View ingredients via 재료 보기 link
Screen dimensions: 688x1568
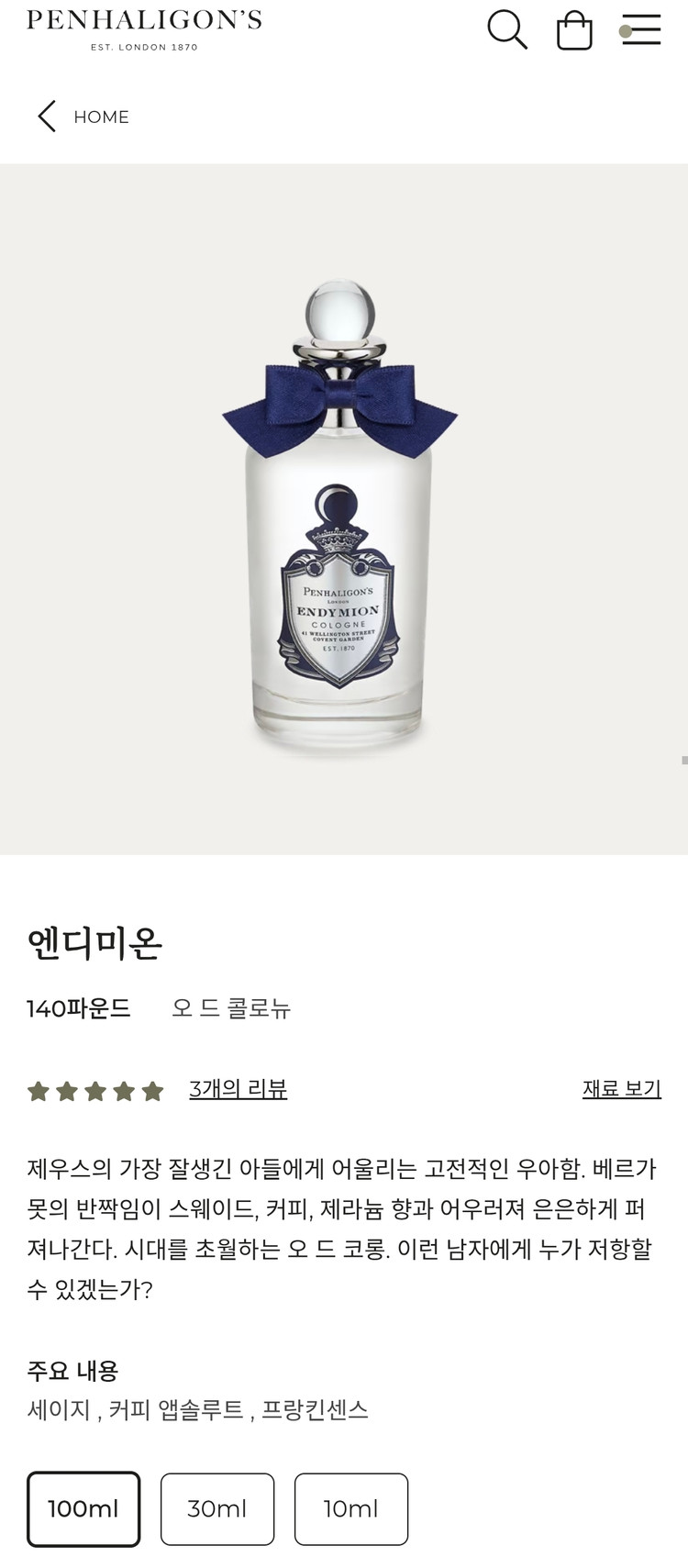(622, 1089)
